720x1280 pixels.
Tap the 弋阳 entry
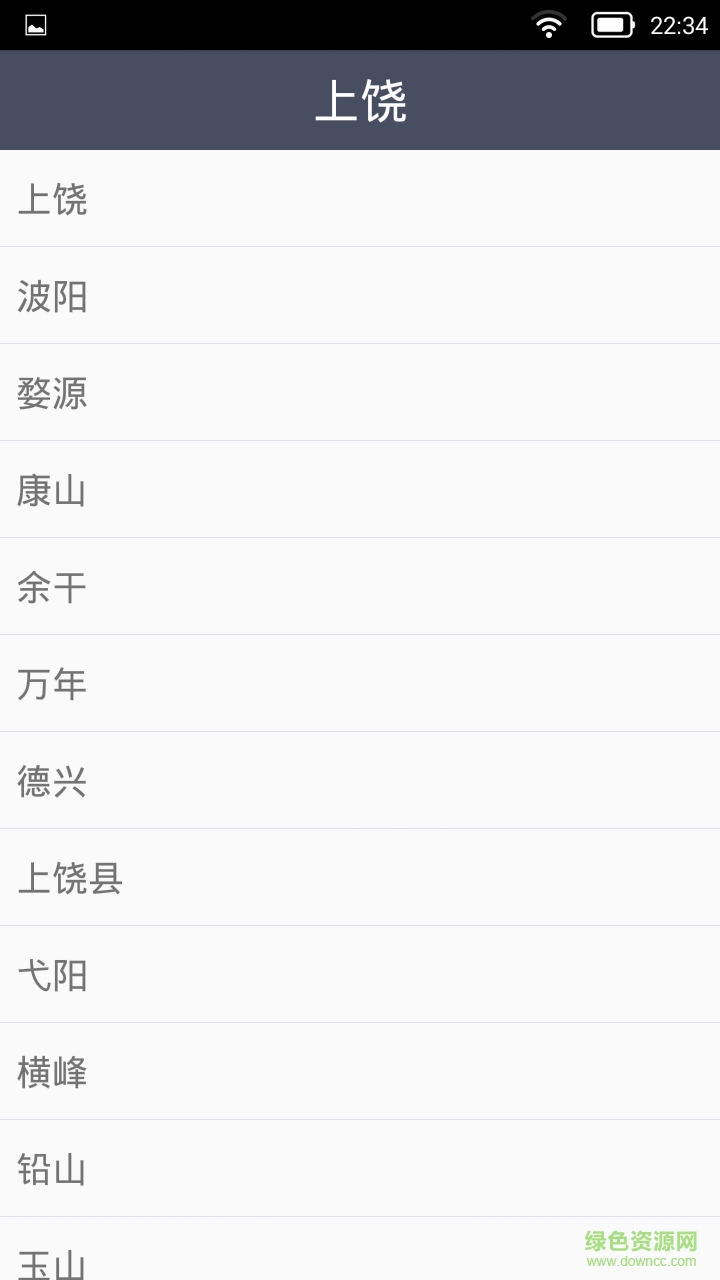[54, 974]
